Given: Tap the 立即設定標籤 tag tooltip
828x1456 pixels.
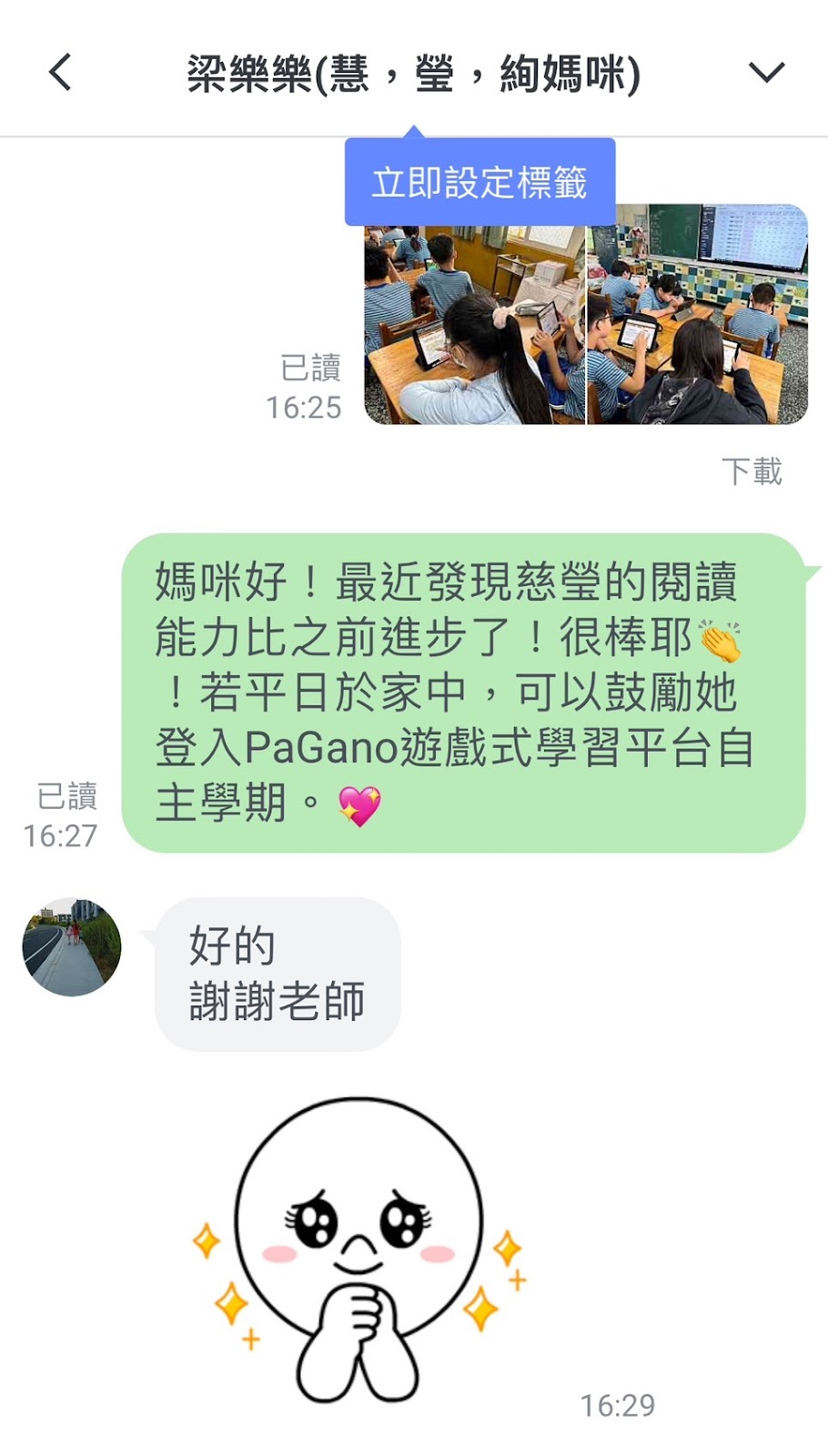Looking at the screenshot, I should tap(480, 183).
